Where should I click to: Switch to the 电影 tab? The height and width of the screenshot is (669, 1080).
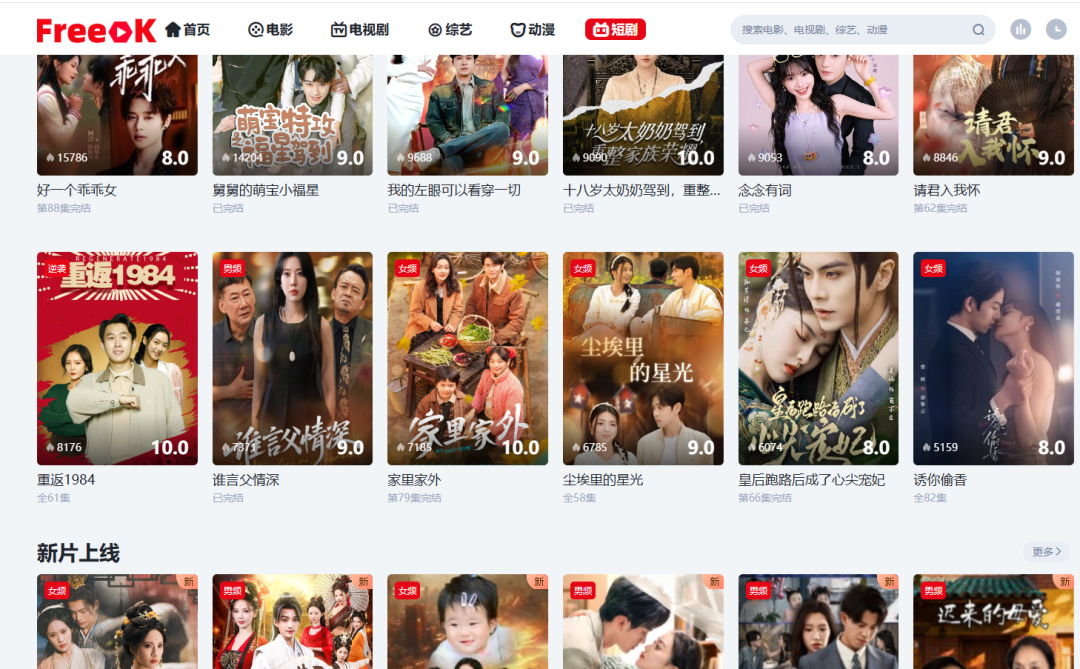[x=270, y=30]
